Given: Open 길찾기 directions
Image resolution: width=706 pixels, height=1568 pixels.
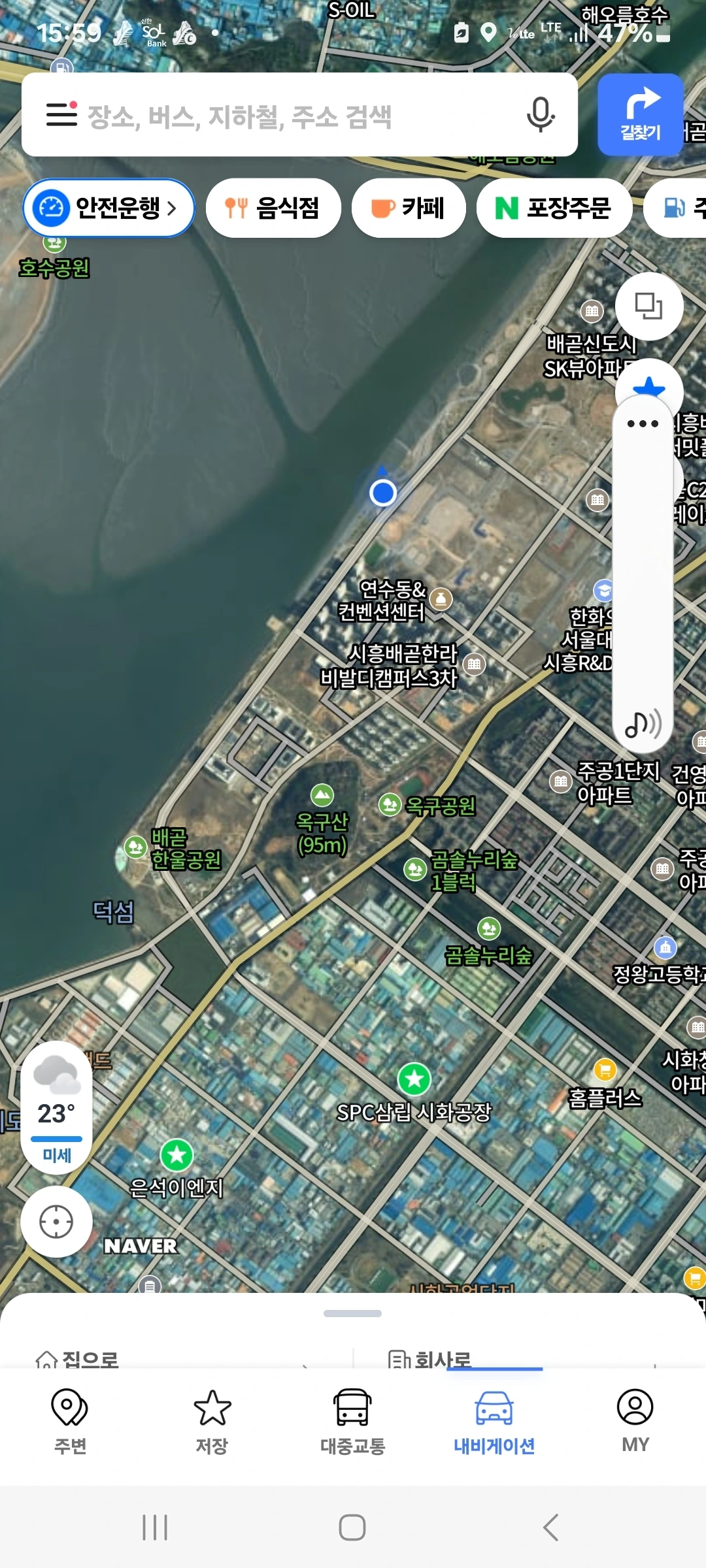Looking at the screenshot, I should click(x=640, y=115).
